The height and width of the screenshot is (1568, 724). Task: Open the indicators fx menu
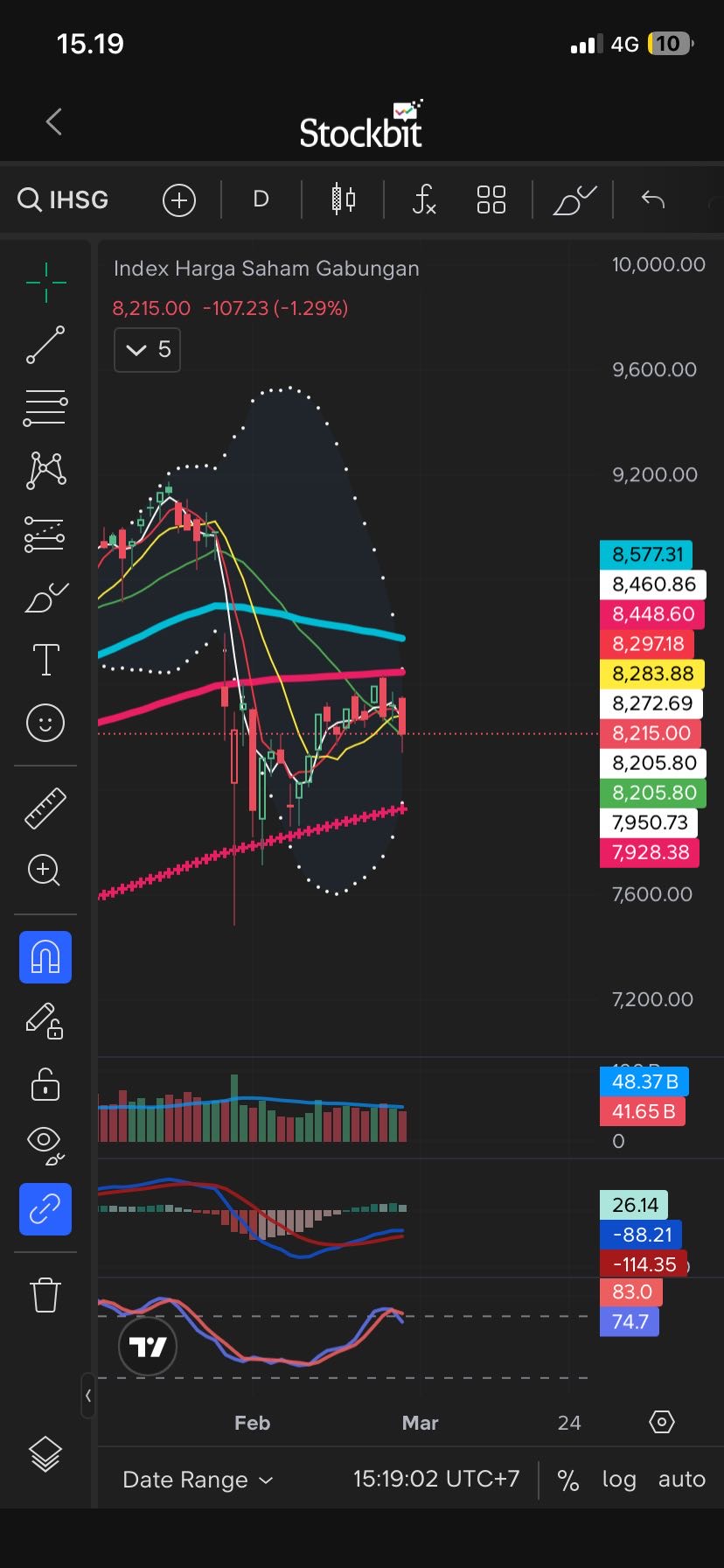coord(424,199)
